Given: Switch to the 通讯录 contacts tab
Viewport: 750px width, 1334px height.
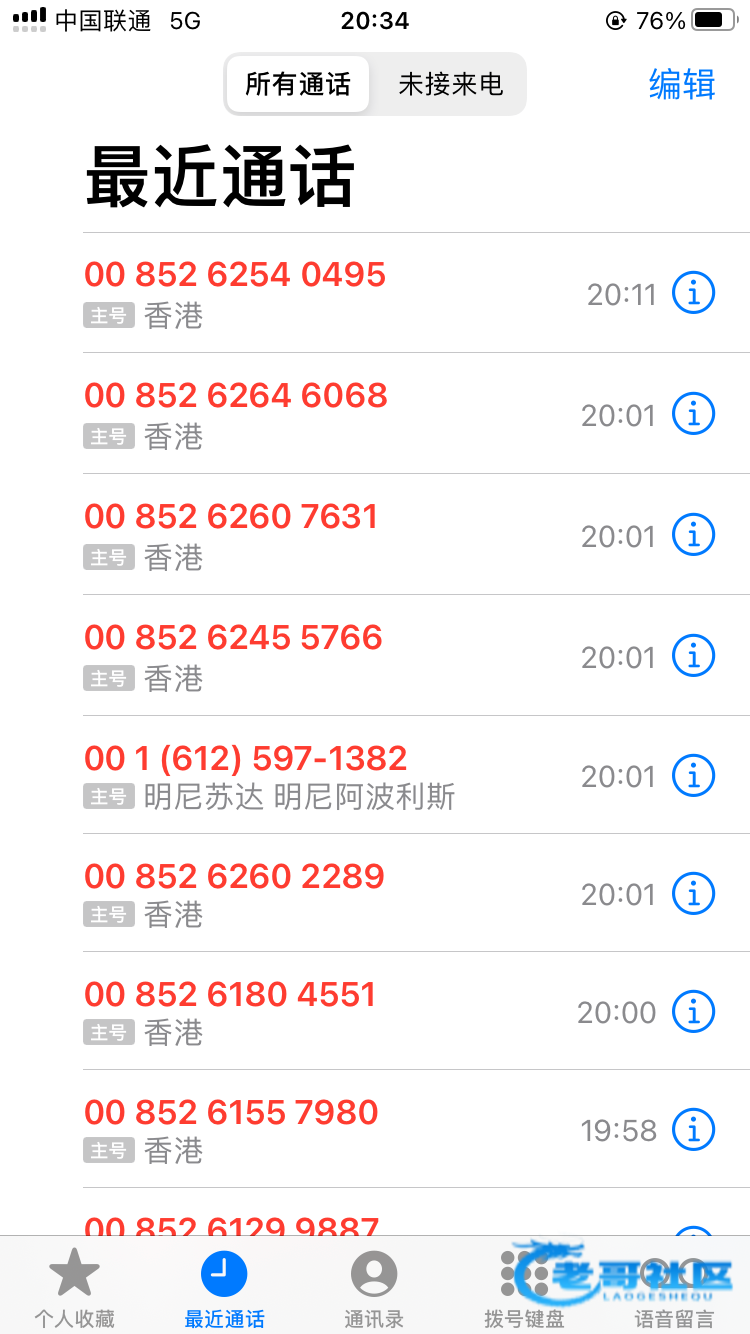Looking at the screenshot, I should [374, 1288].
